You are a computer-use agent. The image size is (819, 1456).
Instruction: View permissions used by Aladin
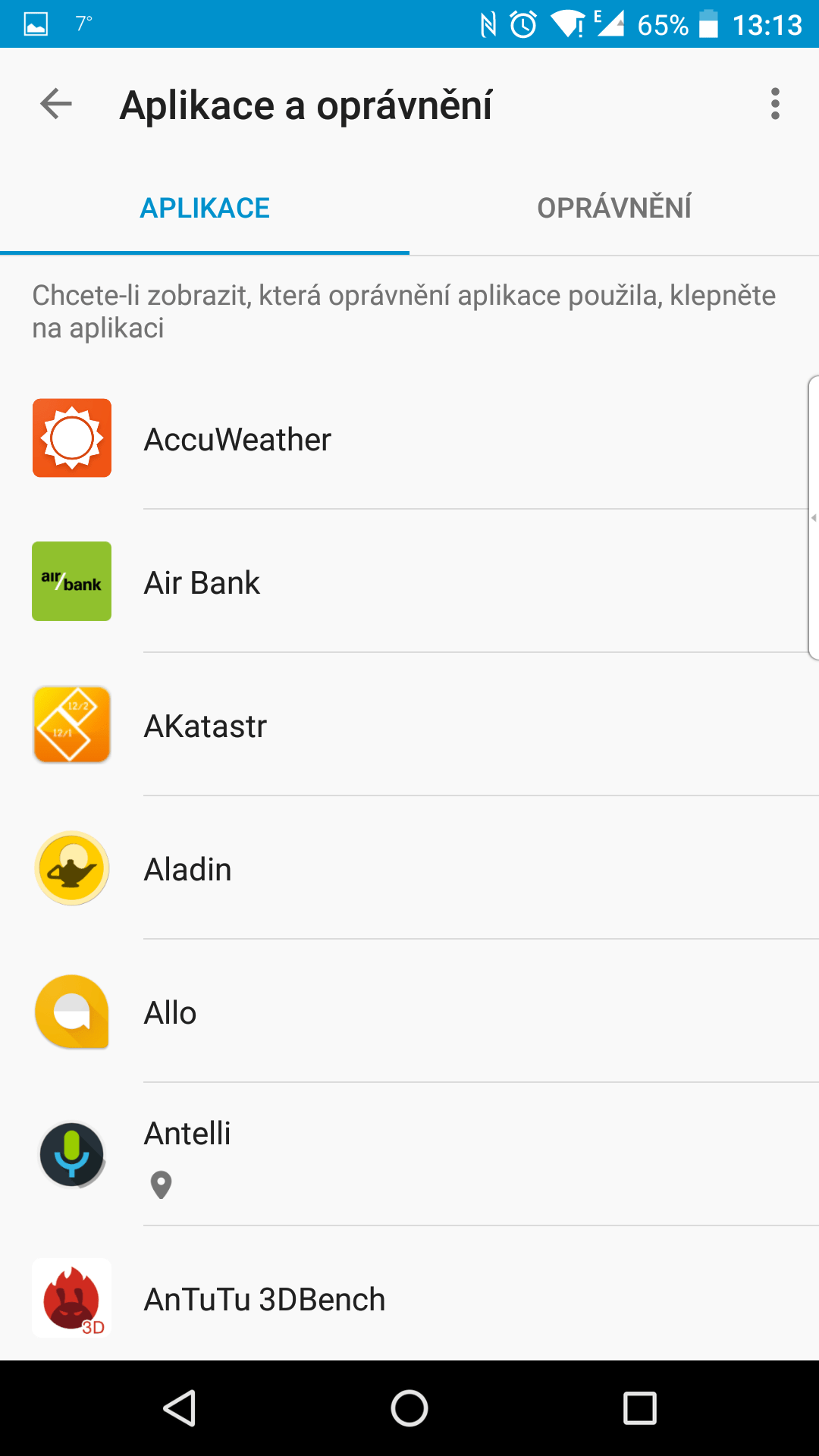click(409, 868)
